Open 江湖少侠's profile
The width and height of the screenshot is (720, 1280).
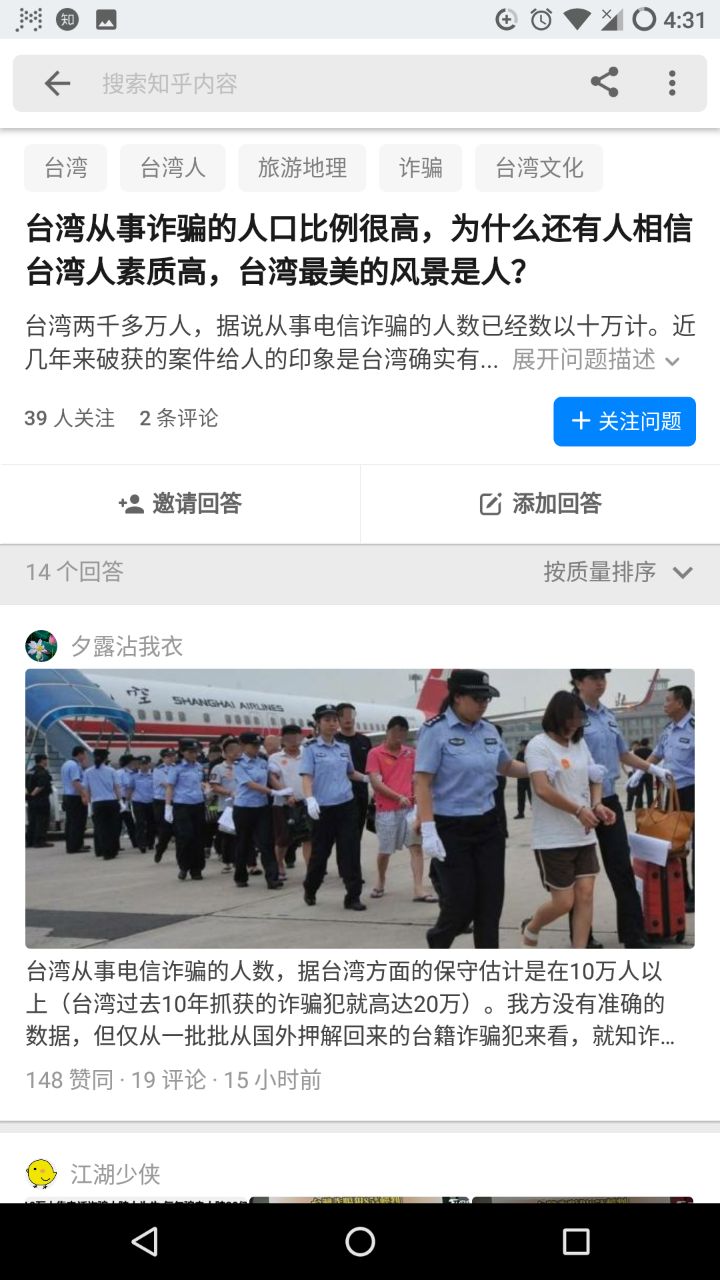coord(114,1173)
